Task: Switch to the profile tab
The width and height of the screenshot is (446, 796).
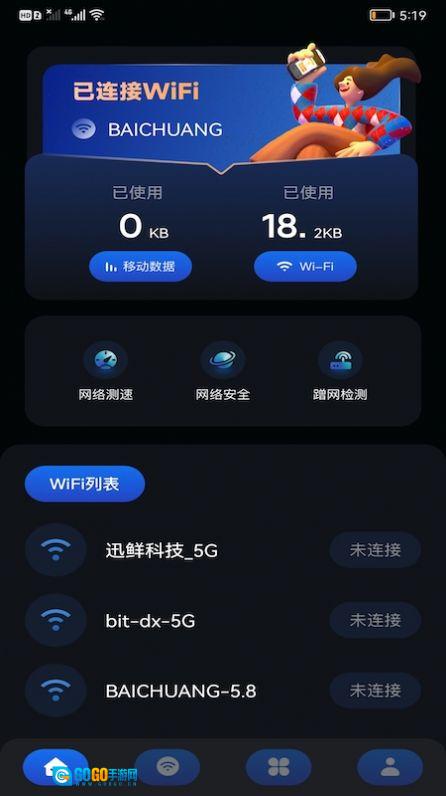Action: (x=390, y=767)
